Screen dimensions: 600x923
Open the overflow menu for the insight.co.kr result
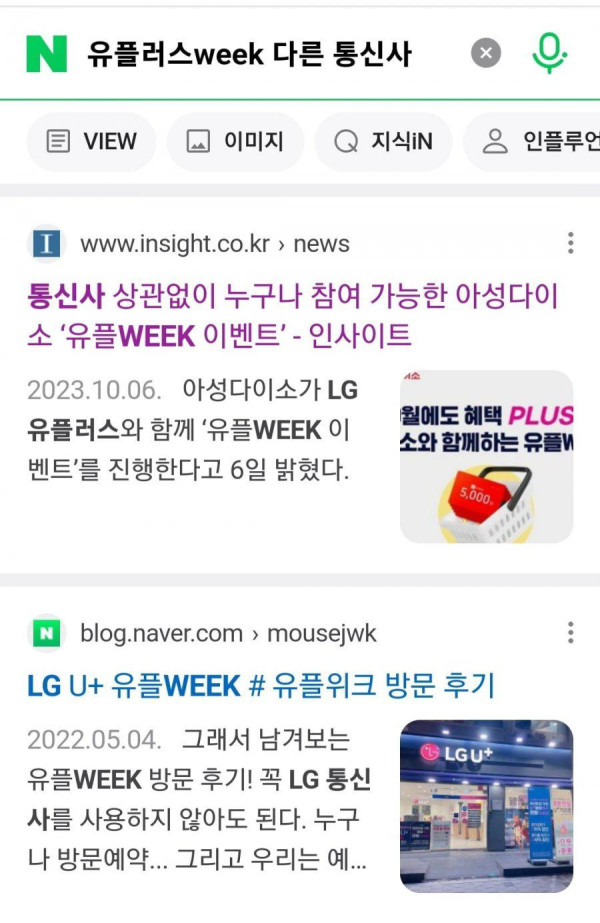[570, 243]
